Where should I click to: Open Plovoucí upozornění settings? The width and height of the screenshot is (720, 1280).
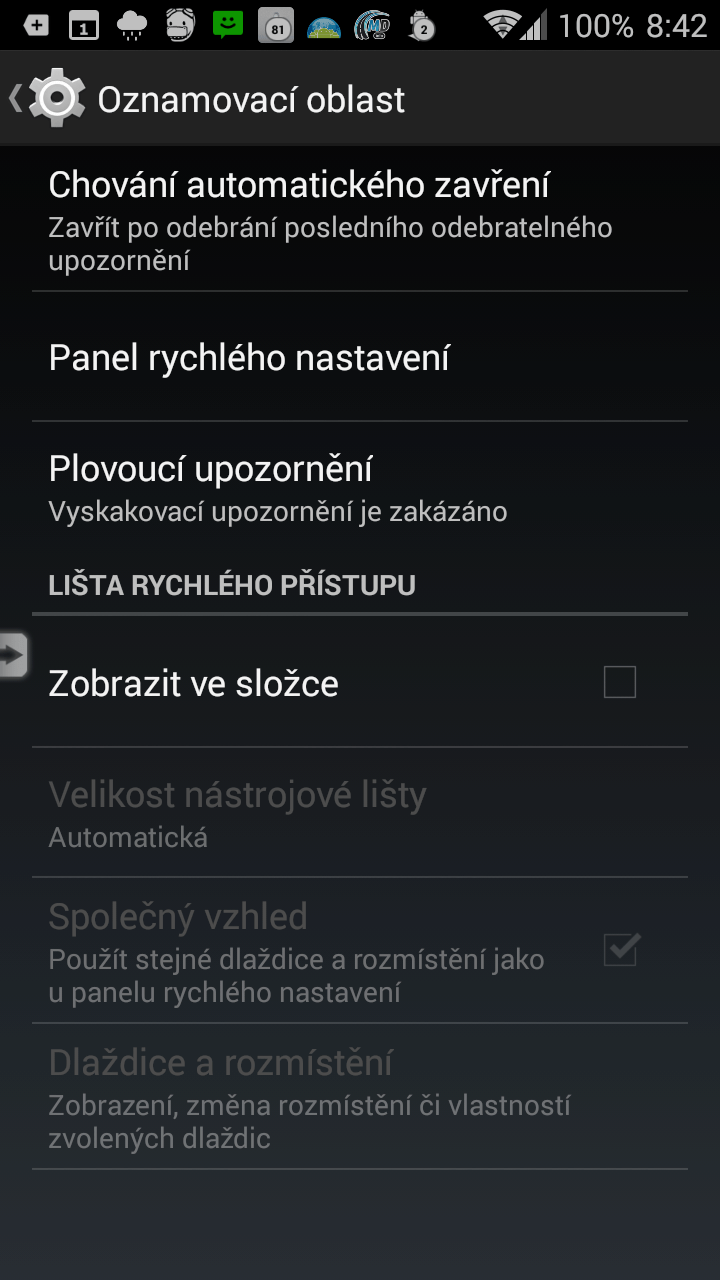(360, 488)
